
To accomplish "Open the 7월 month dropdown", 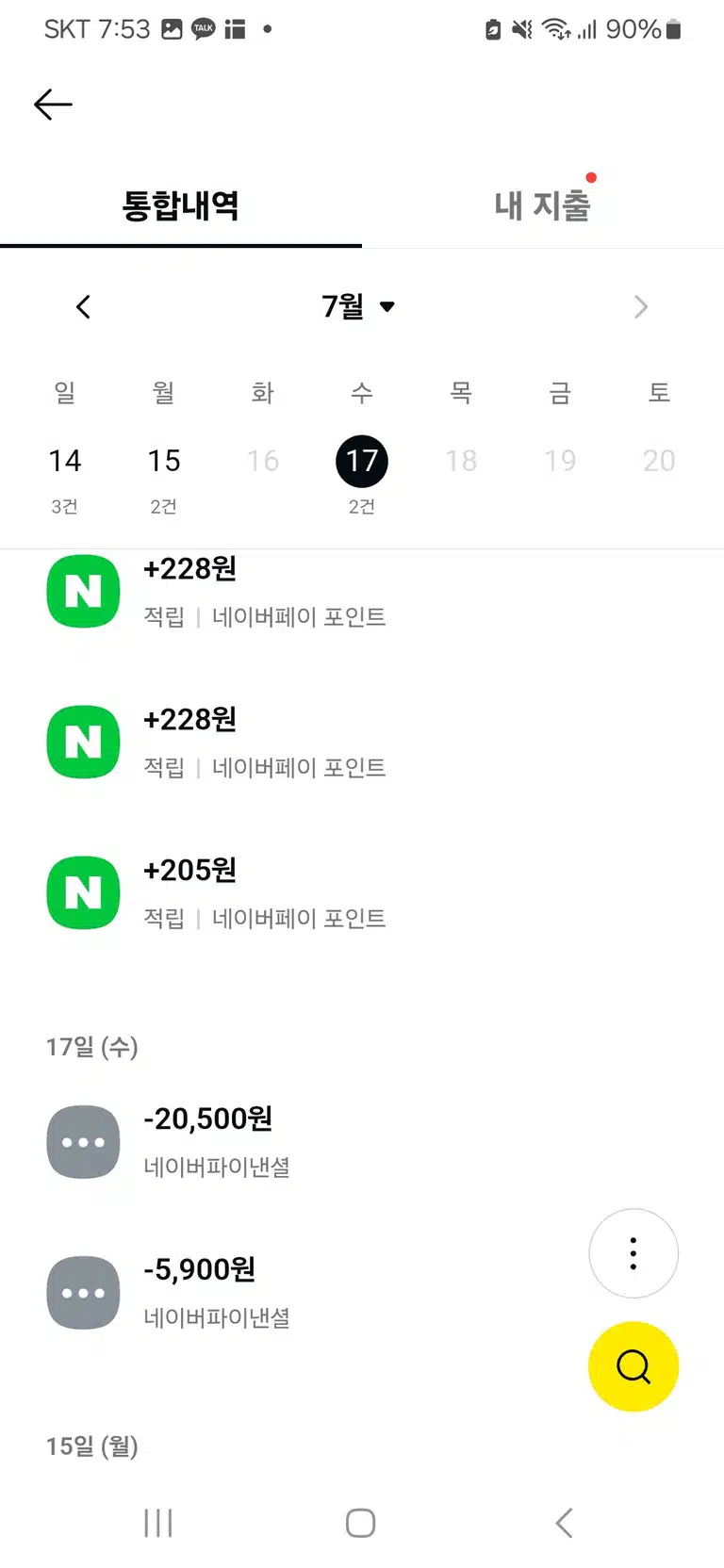I will 358,307.
